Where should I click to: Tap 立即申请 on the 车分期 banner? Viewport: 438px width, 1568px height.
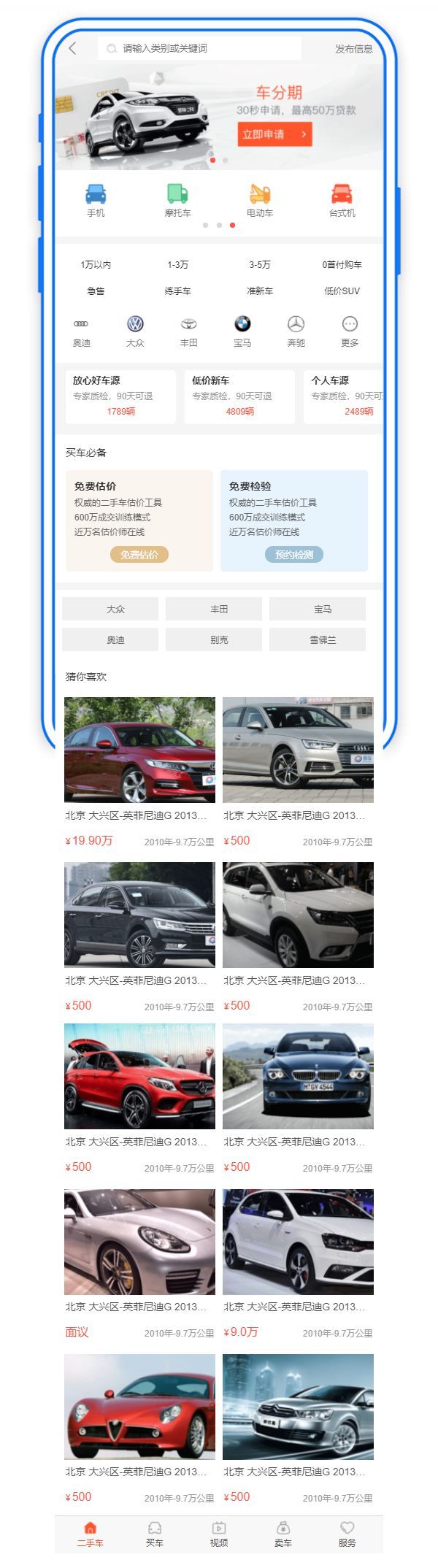pos(274,134)
